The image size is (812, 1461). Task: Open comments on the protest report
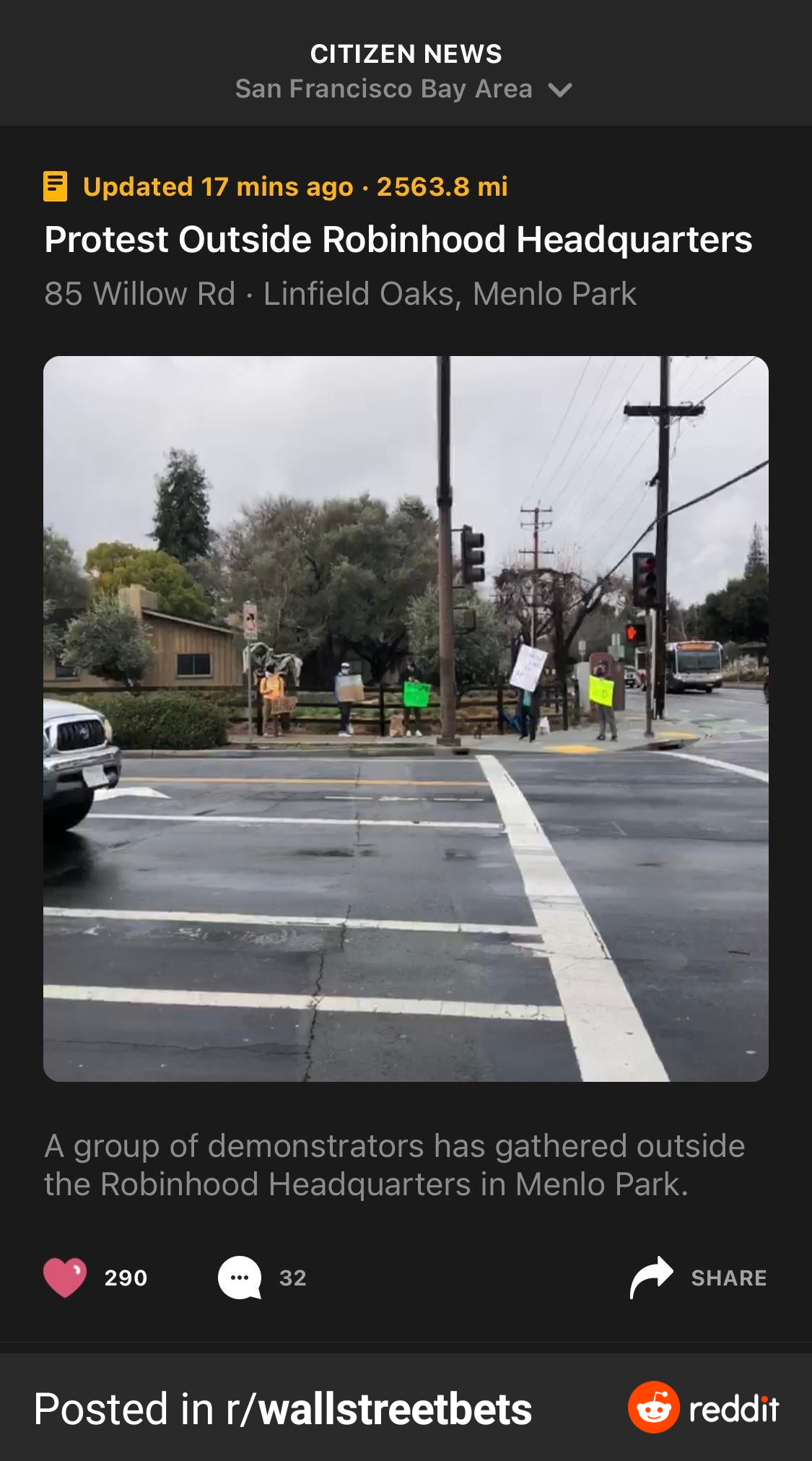pyautogui.click(x=240, y=1277)
